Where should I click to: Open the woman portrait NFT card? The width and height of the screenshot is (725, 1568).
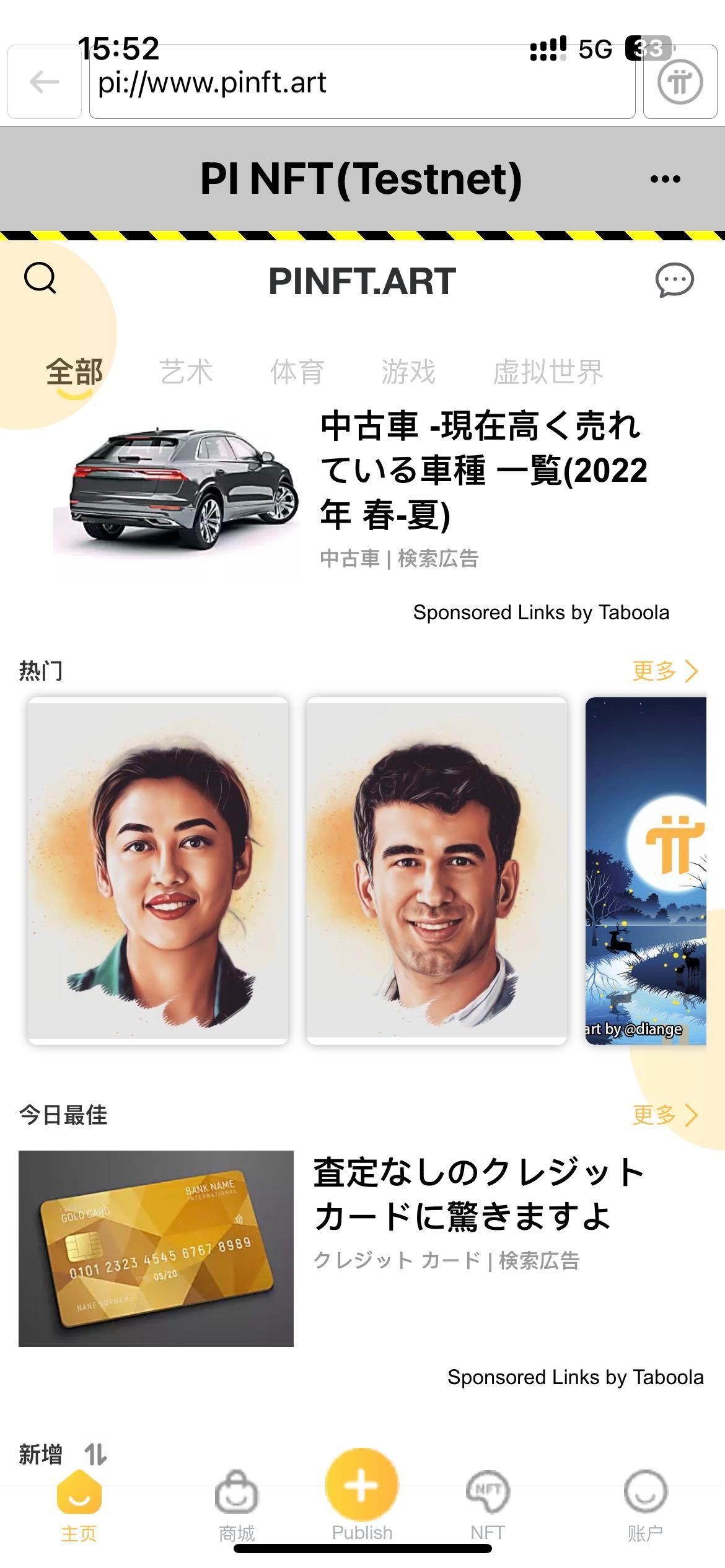point(158,871)
